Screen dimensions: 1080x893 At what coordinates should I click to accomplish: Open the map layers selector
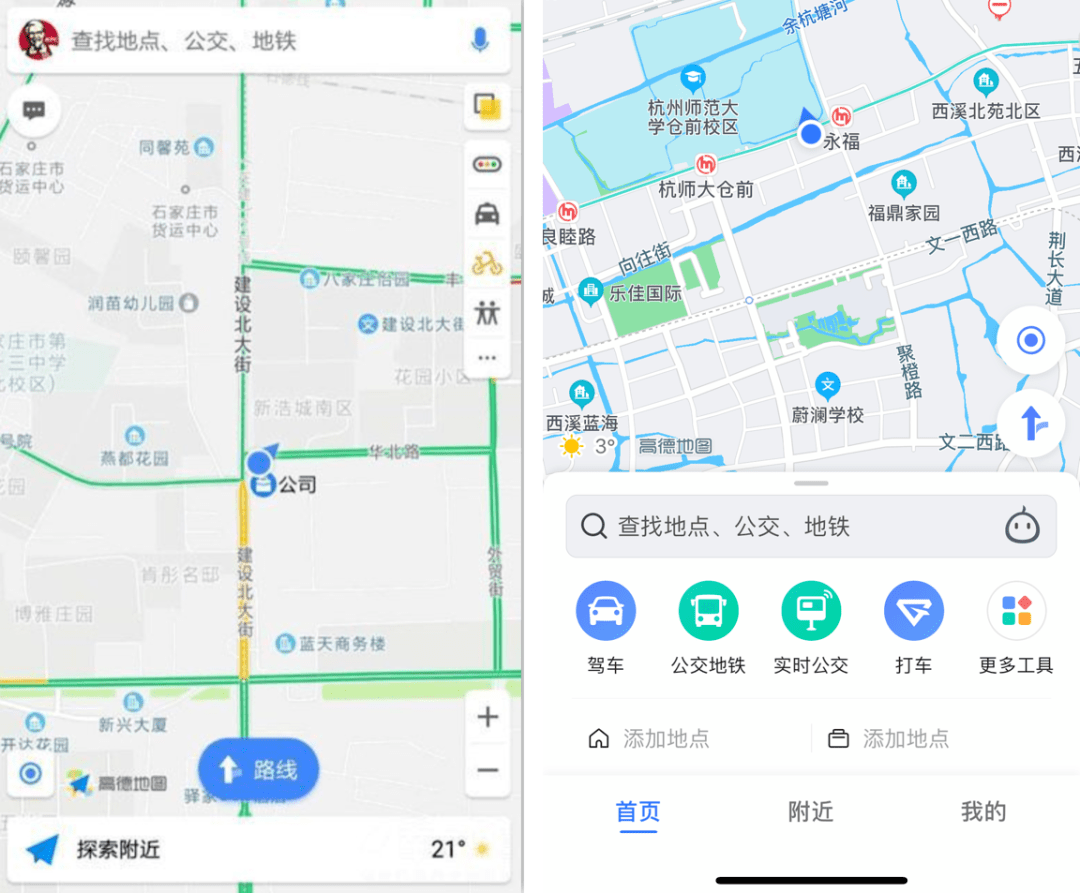(488, 106)
